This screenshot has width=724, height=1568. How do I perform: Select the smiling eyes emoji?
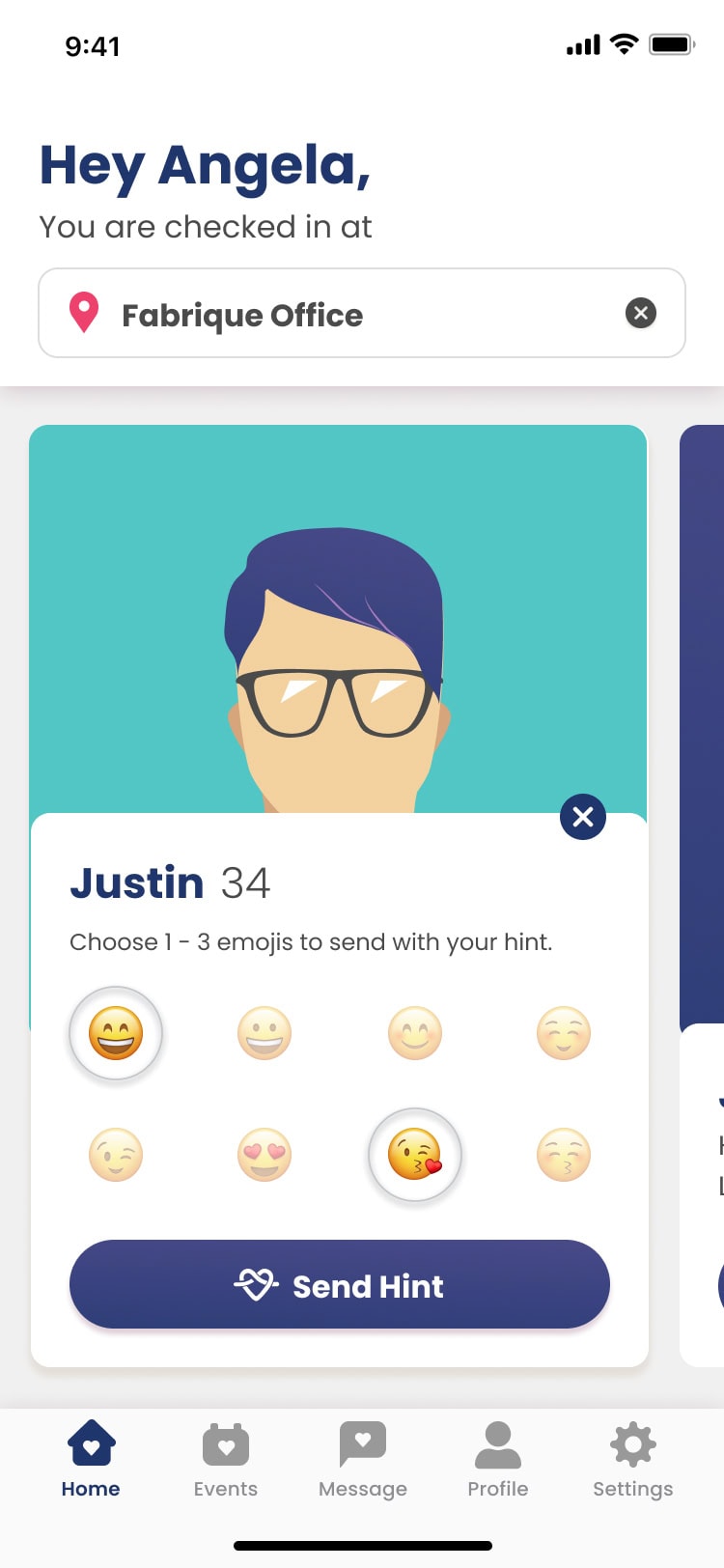click(415, 1034)
